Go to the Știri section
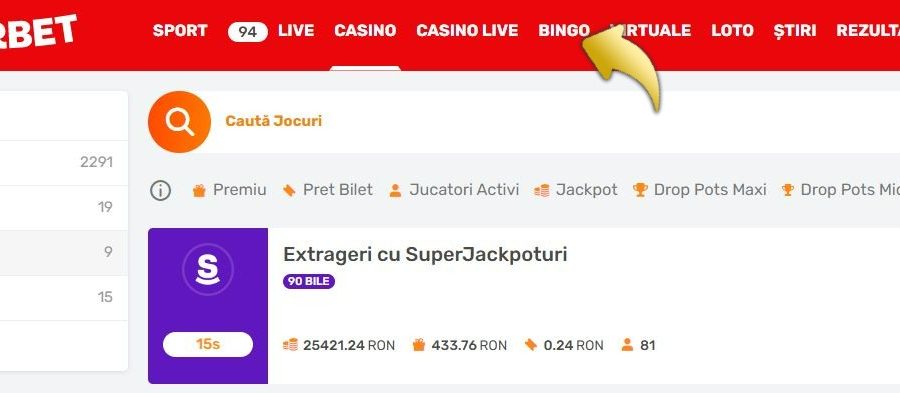This screenshot has width=900, height=393. pos(794,30)
